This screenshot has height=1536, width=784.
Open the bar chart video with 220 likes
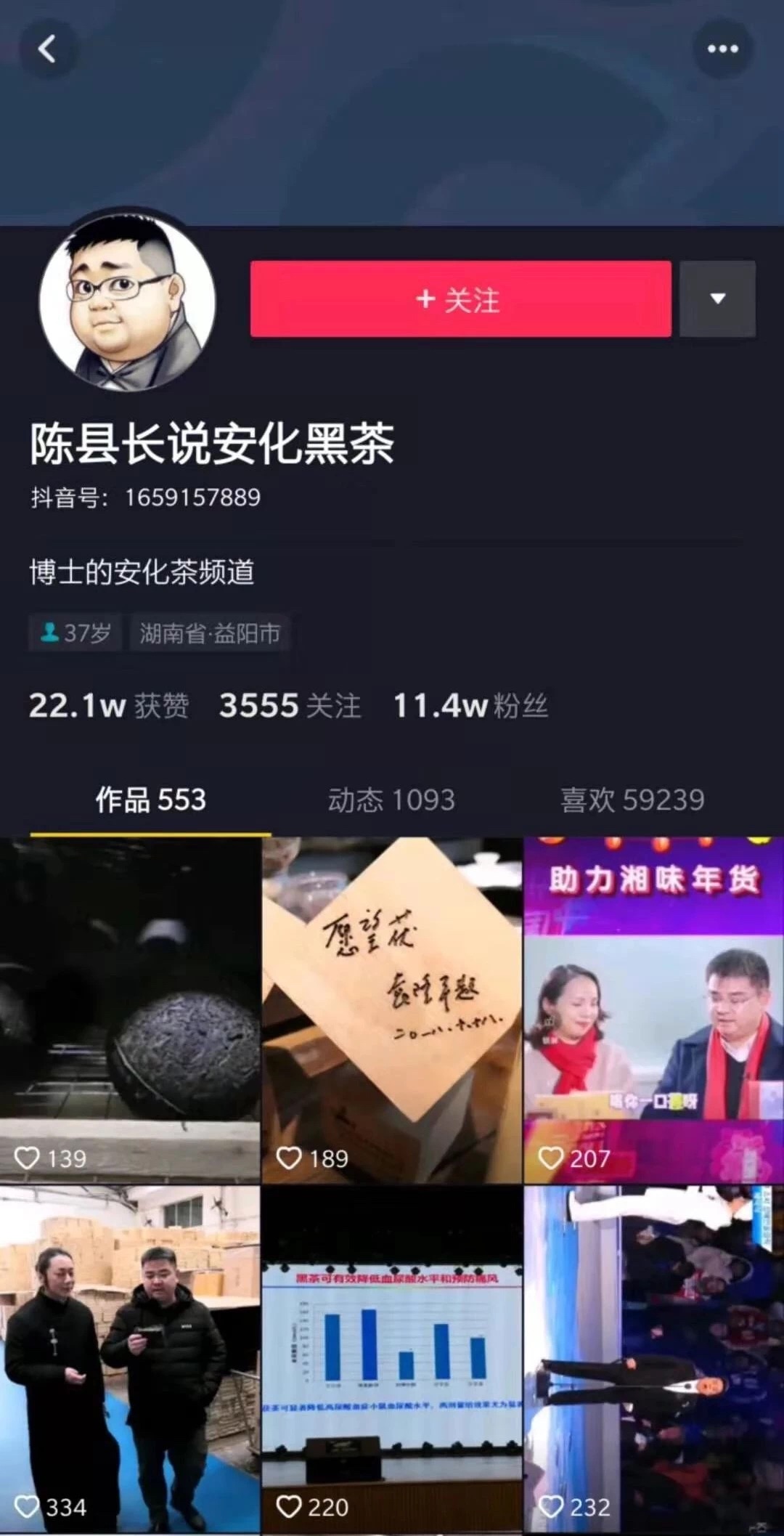click(x=392, y=1358)
